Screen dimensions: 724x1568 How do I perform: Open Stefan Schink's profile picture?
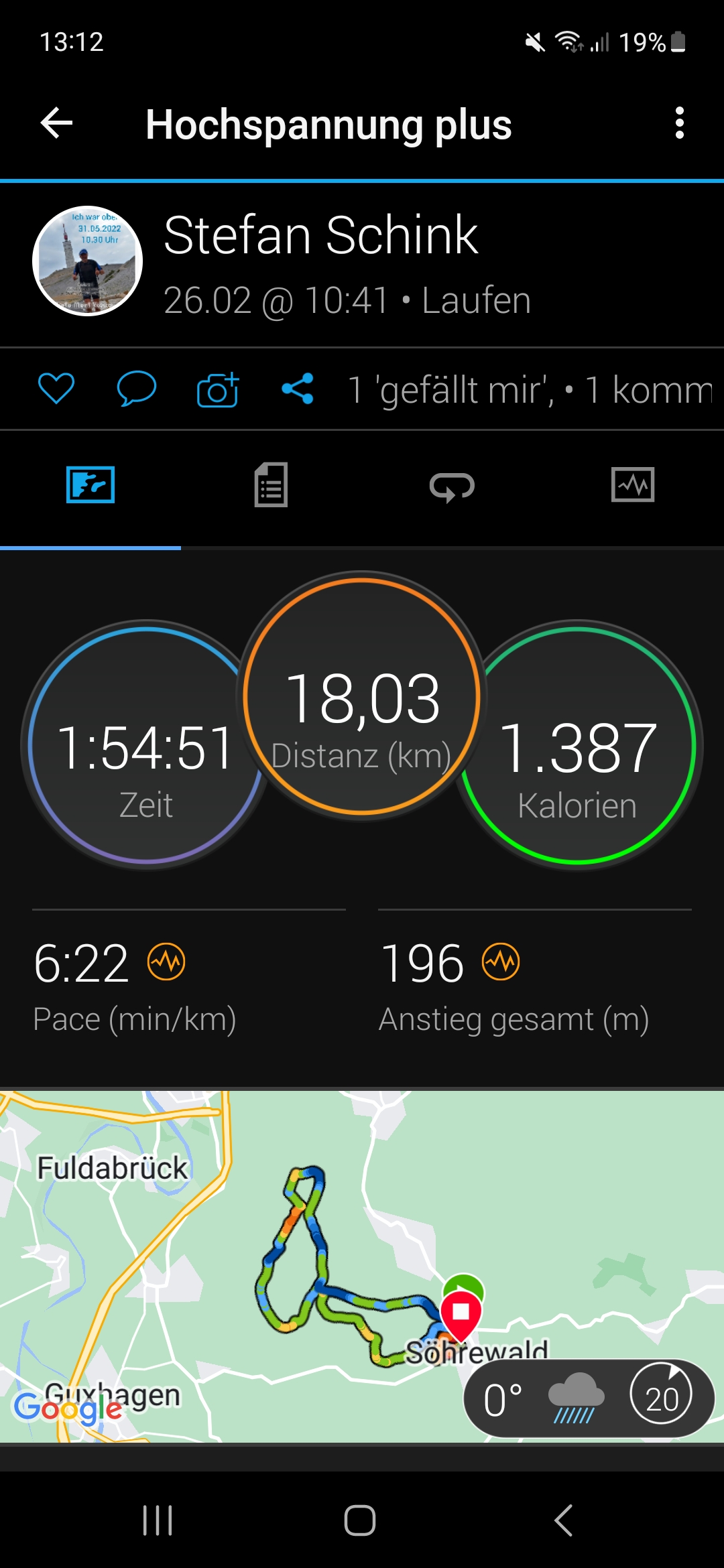88,261
